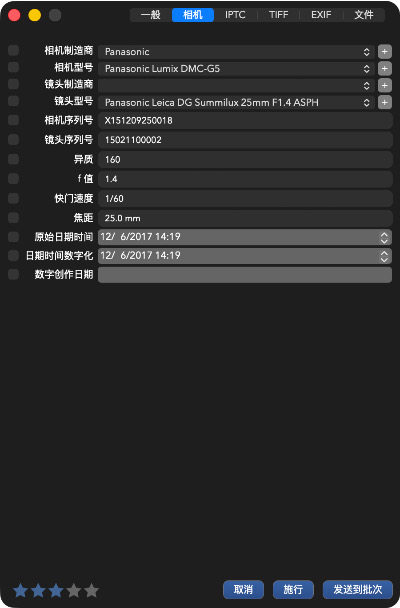The height and width of the screenshot is (608, 400).
Task: Click into the 快门速度 field showing 1/60
Action: tap(245, 199)
